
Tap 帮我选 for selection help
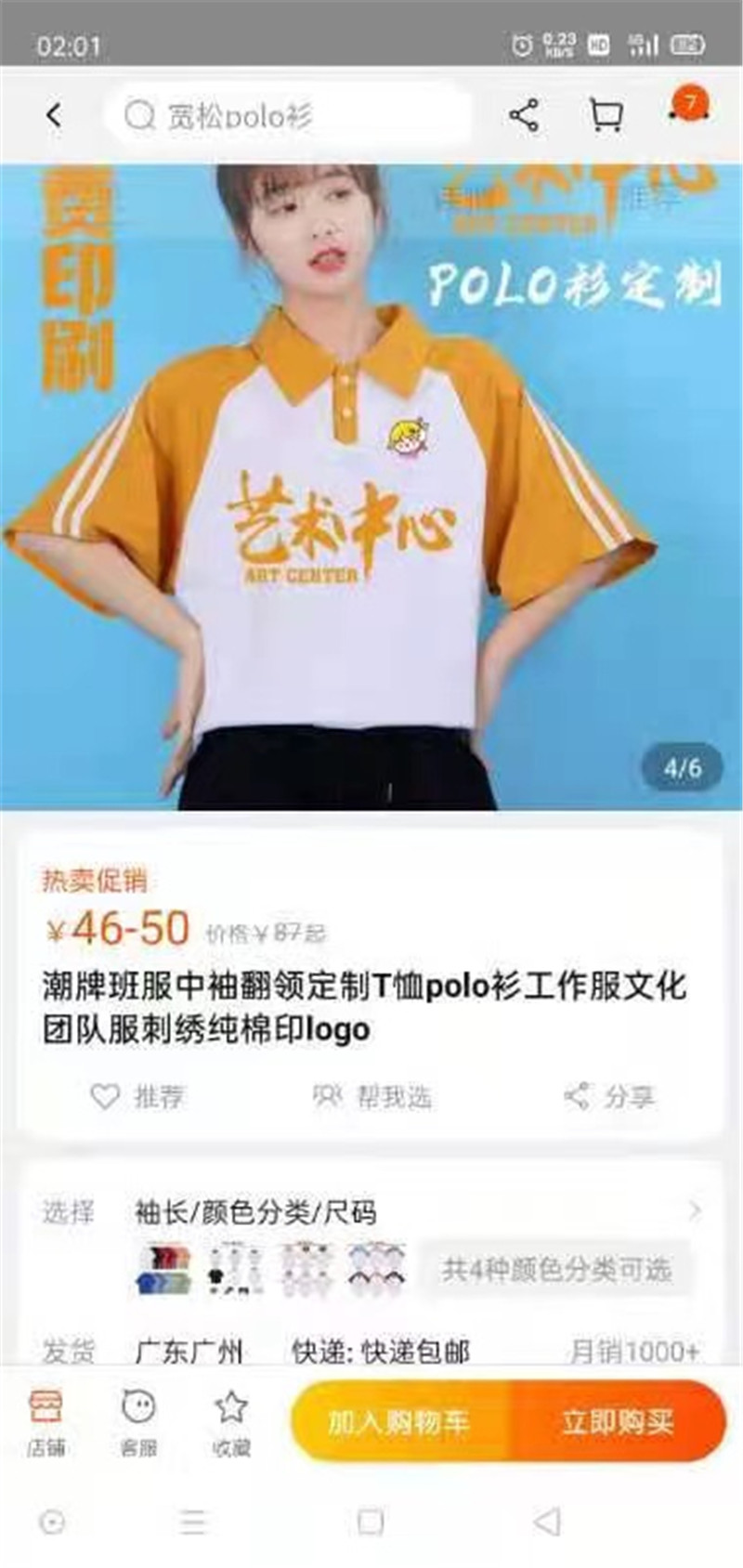pos(373,1097)
